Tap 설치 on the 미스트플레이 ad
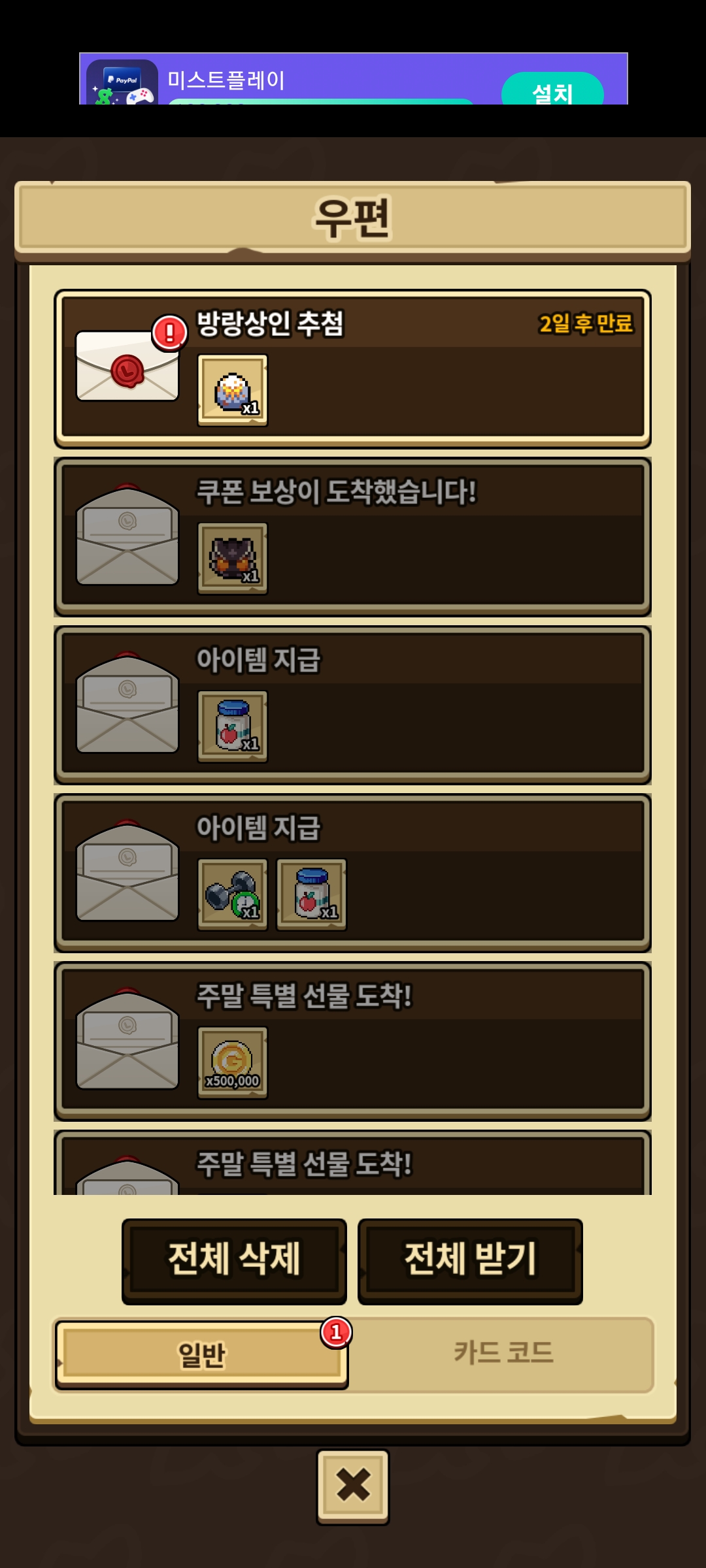This screenshot has width=706, height=1568. pyautogui.click(x=552, y=91)
